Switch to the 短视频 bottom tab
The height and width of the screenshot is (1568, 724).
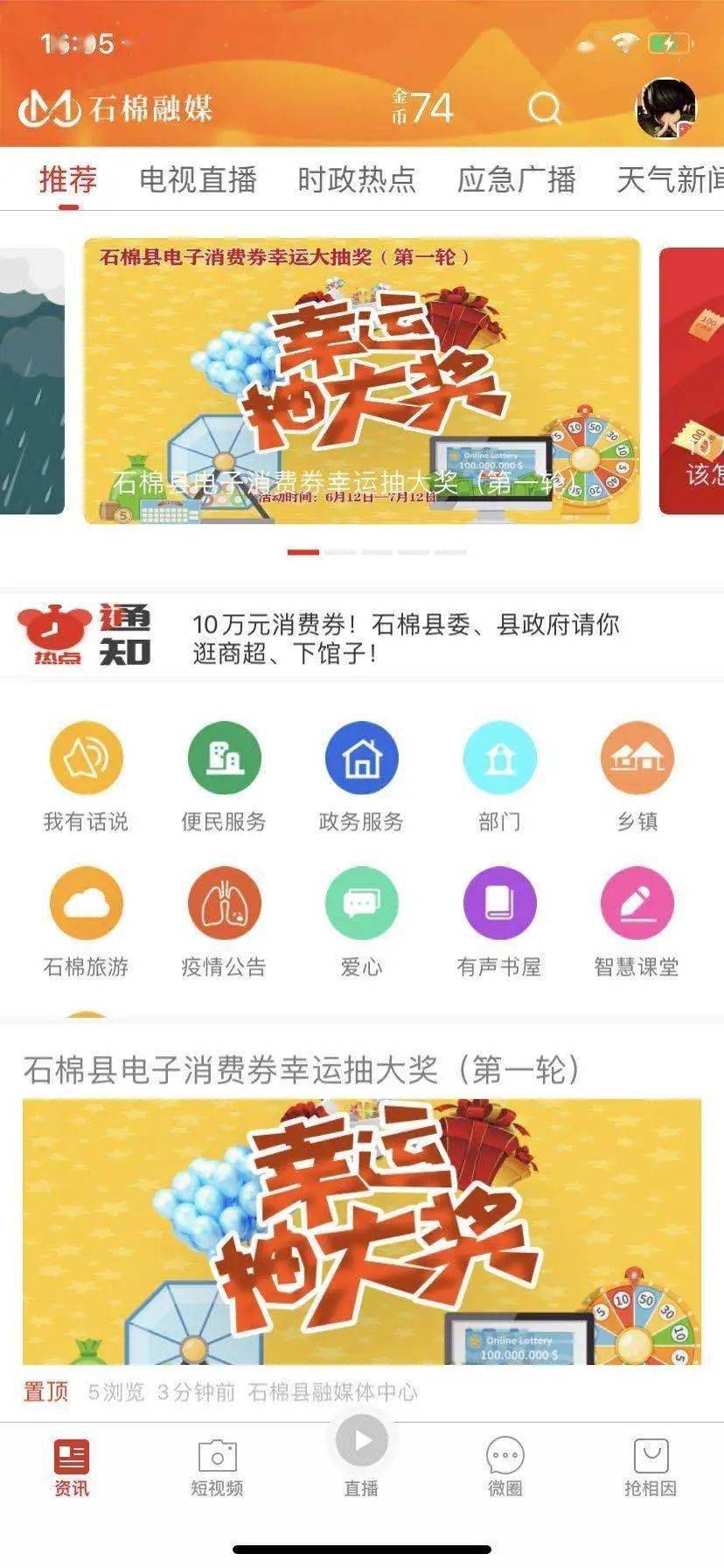[x=217, y=1467]
